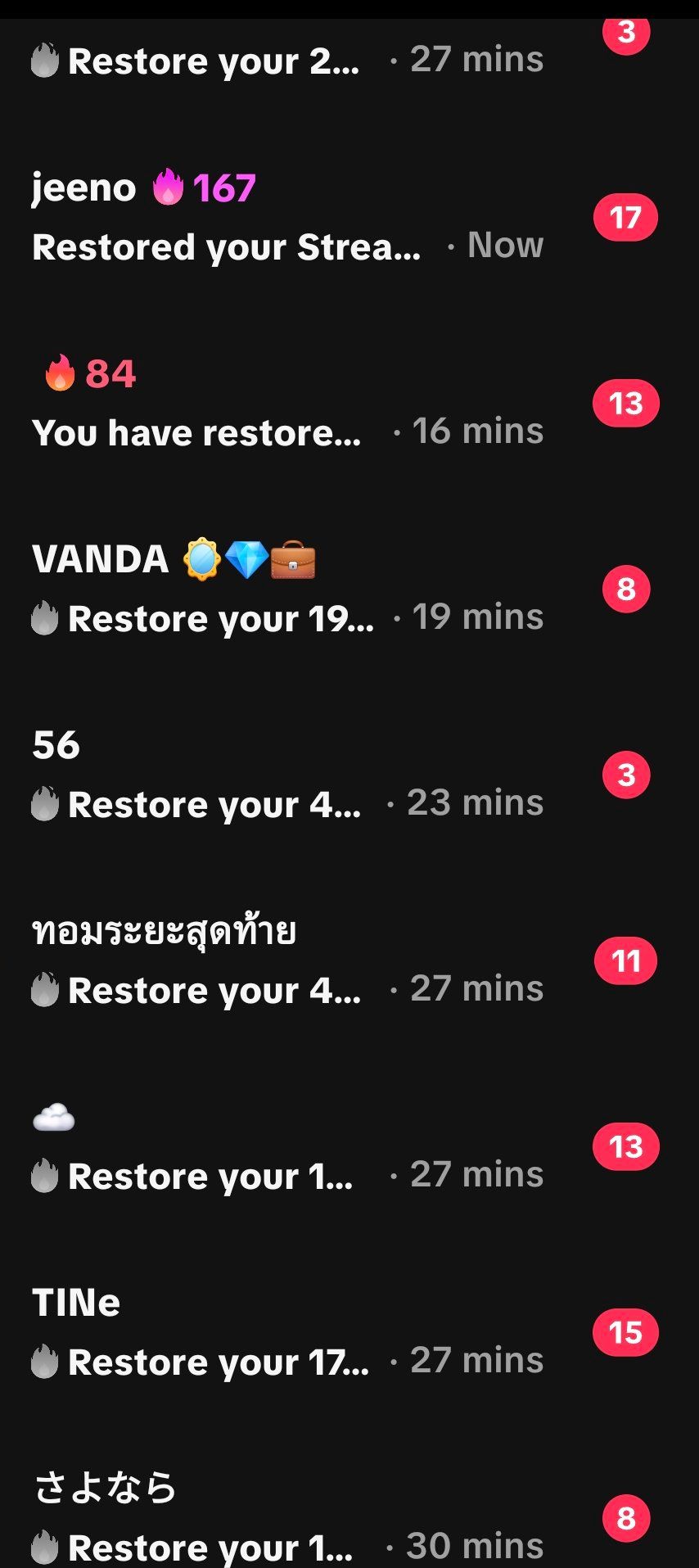The image size is (699, 1568).
Task: Open the chat with TINe
Action: [349, 1332]
